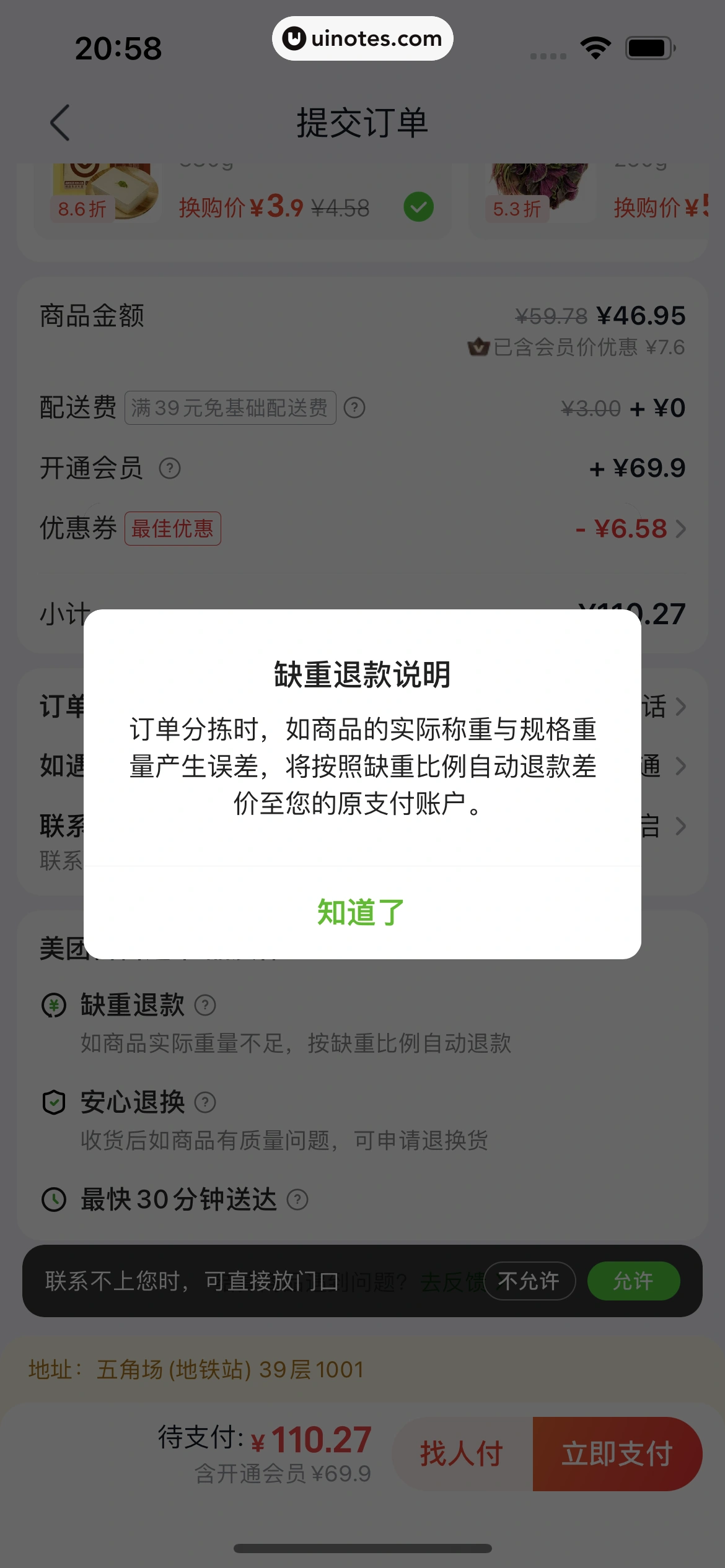Screen dimensions: 725x1568
Task: Go back from 提交订单 page
Action: (60, 123)
